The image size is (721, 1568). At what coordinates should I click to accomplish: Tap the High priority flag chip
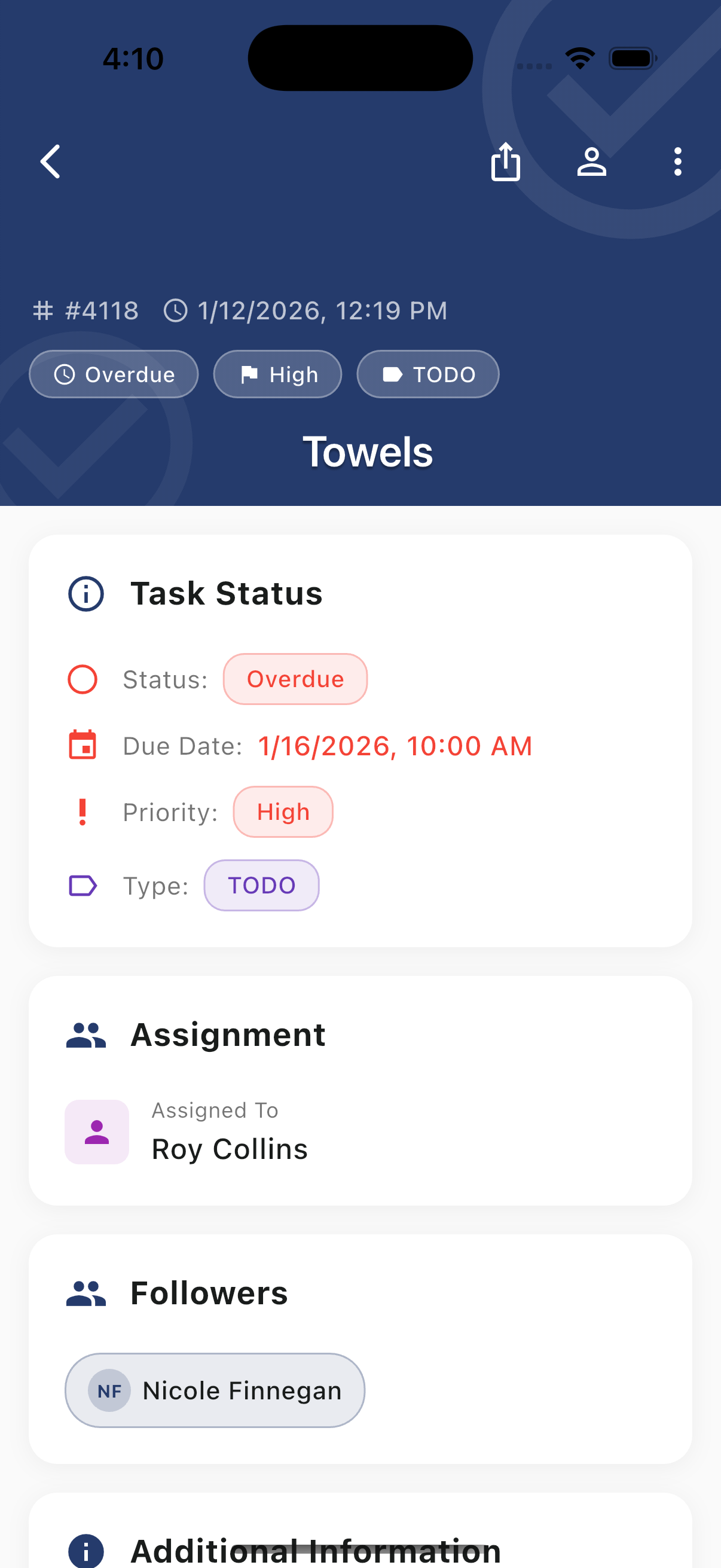tap(277, 374)
